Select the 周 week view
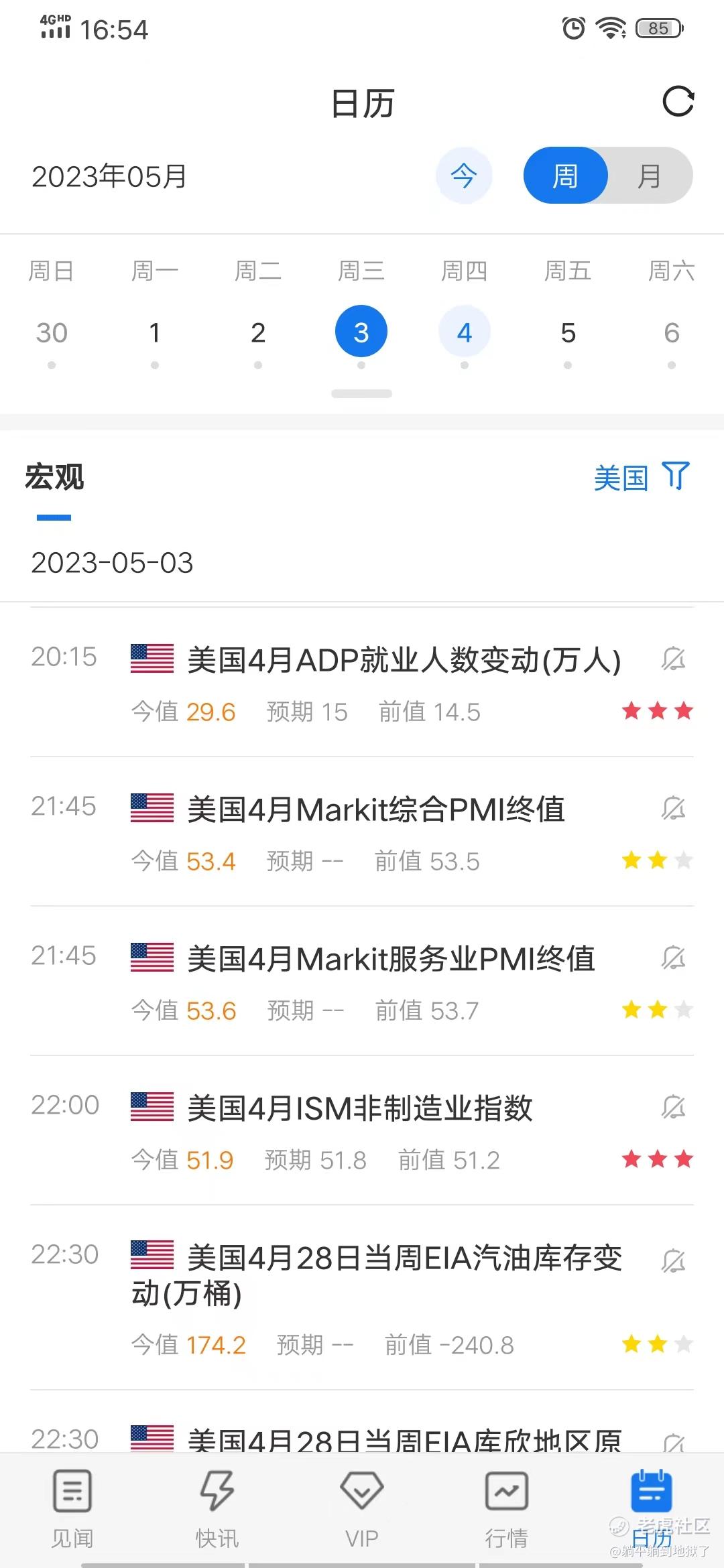 click(565, 176)
